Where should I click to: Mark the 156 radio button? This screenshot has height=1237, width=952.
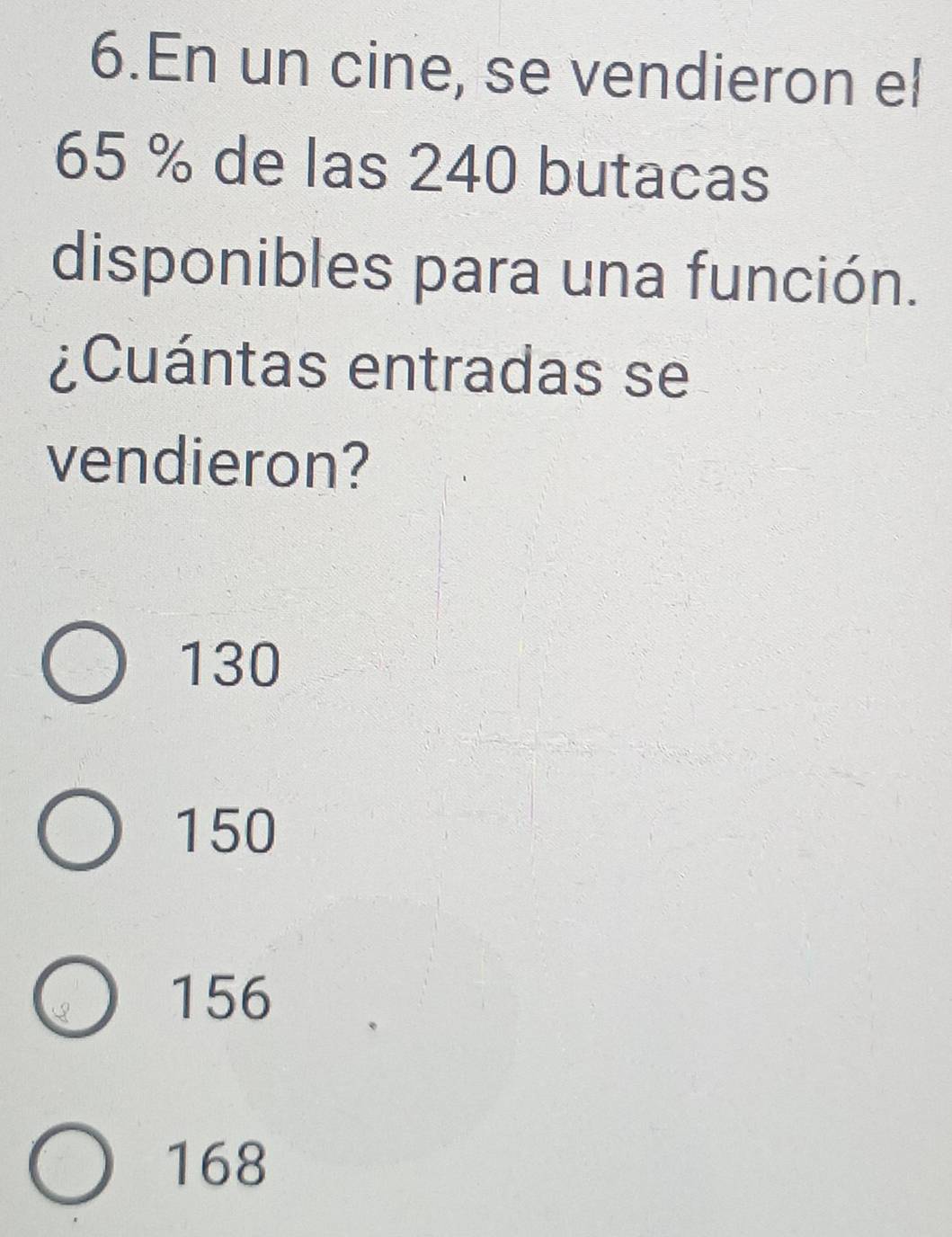(76, 999)
